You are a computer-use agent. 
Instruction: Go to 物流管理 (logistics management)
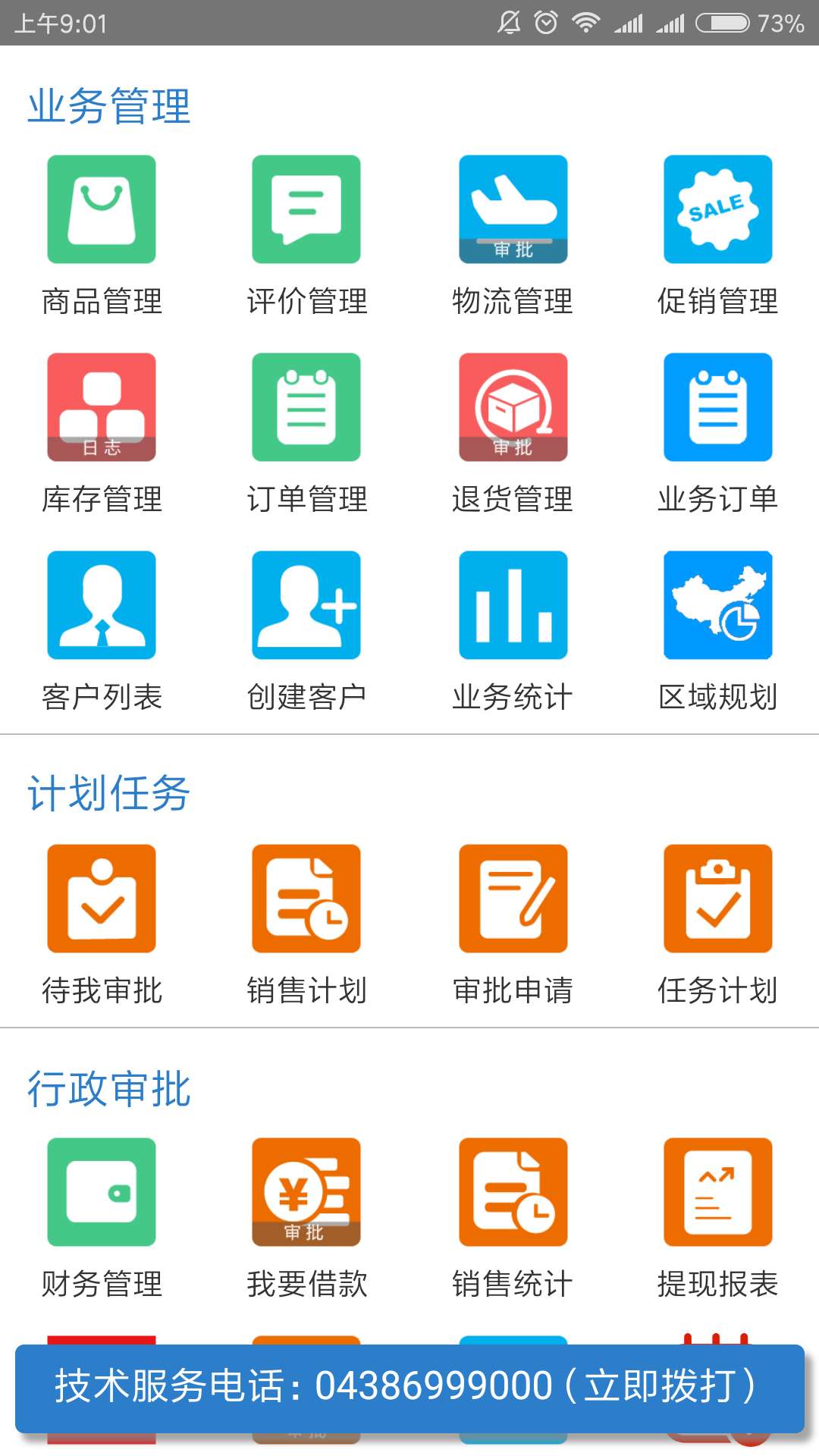(x=513, y=210)
